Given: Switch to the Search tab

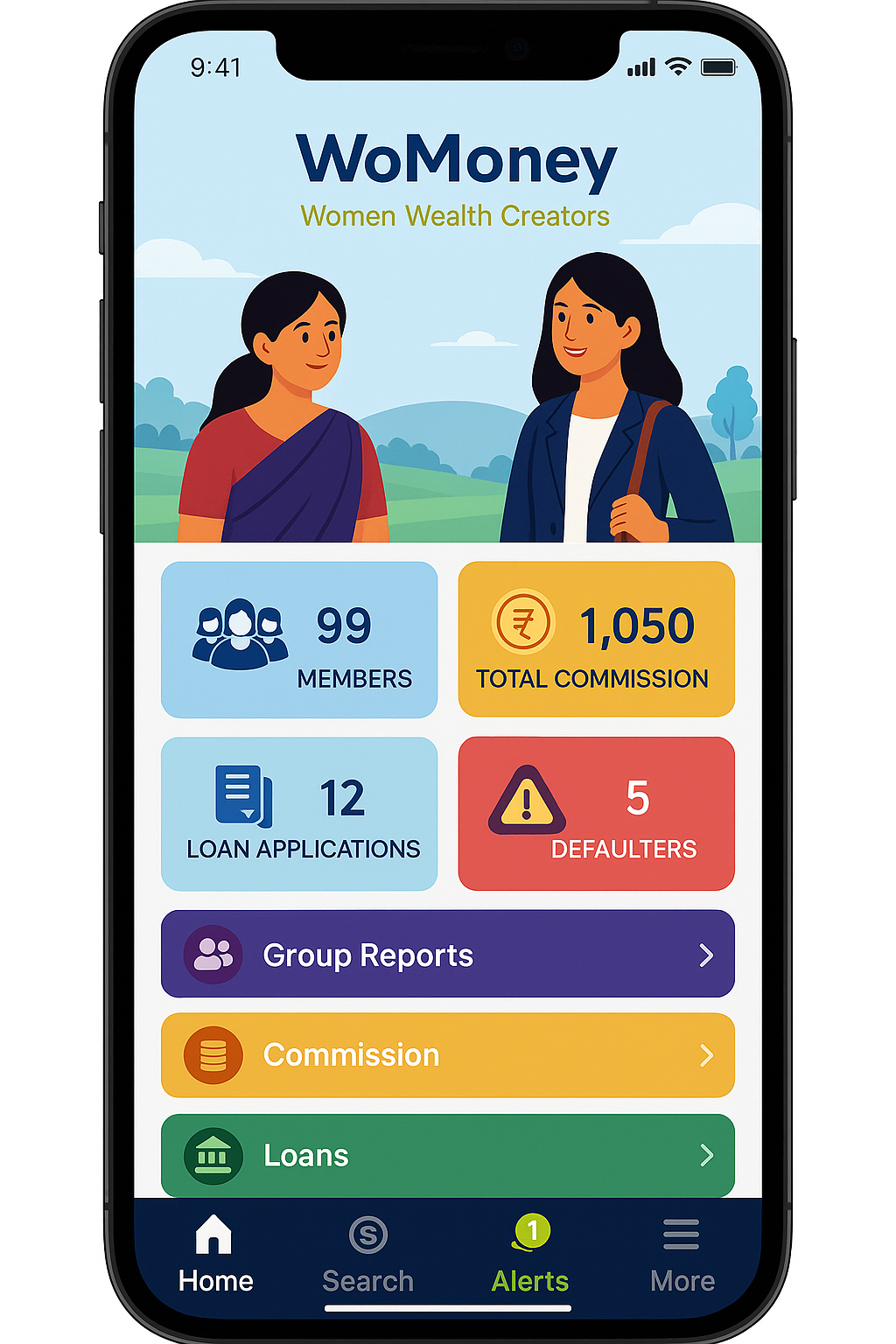Looking at the screenshot, I should 367,1255.
